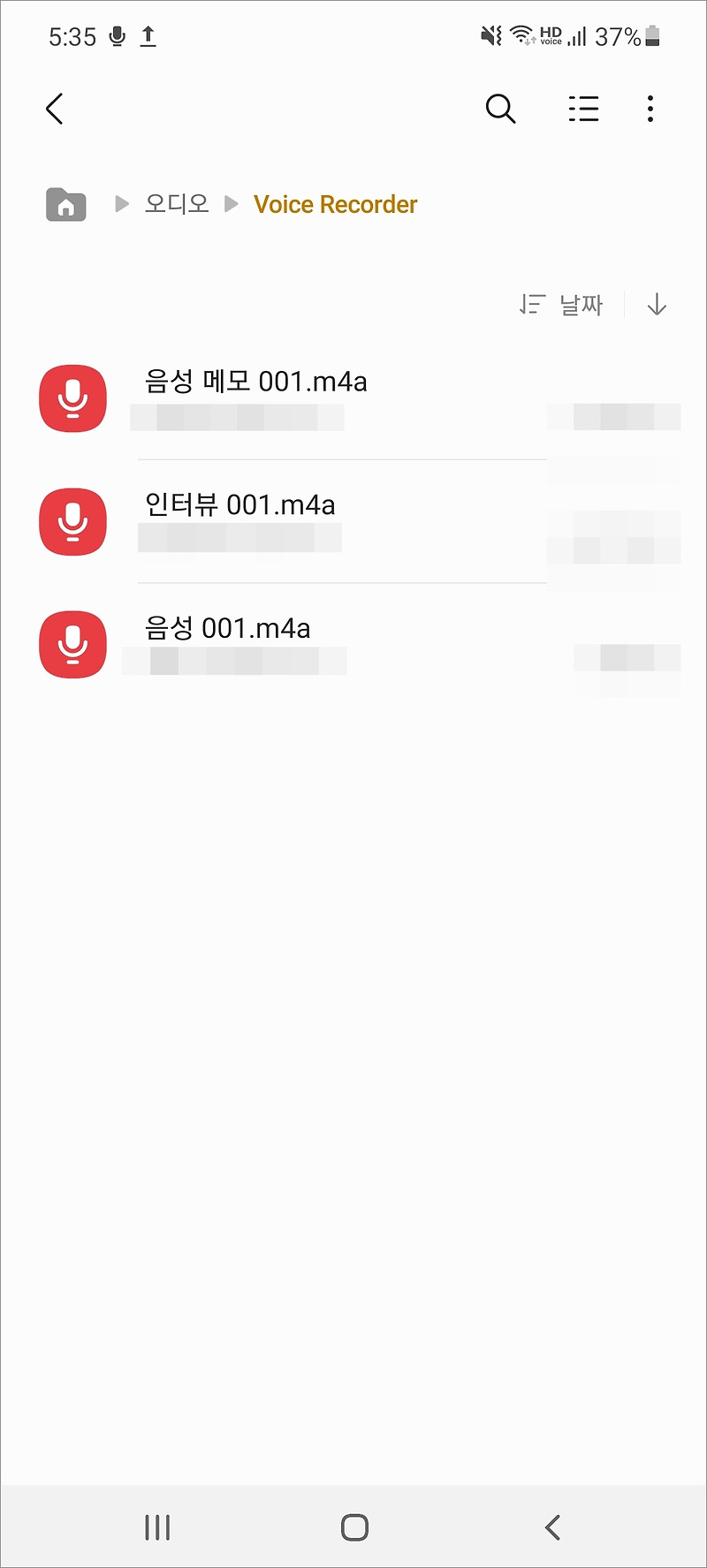Toggle the sort order arrow
The width and height of the screenshot is (707, 1568).
(x=657, y=305)
